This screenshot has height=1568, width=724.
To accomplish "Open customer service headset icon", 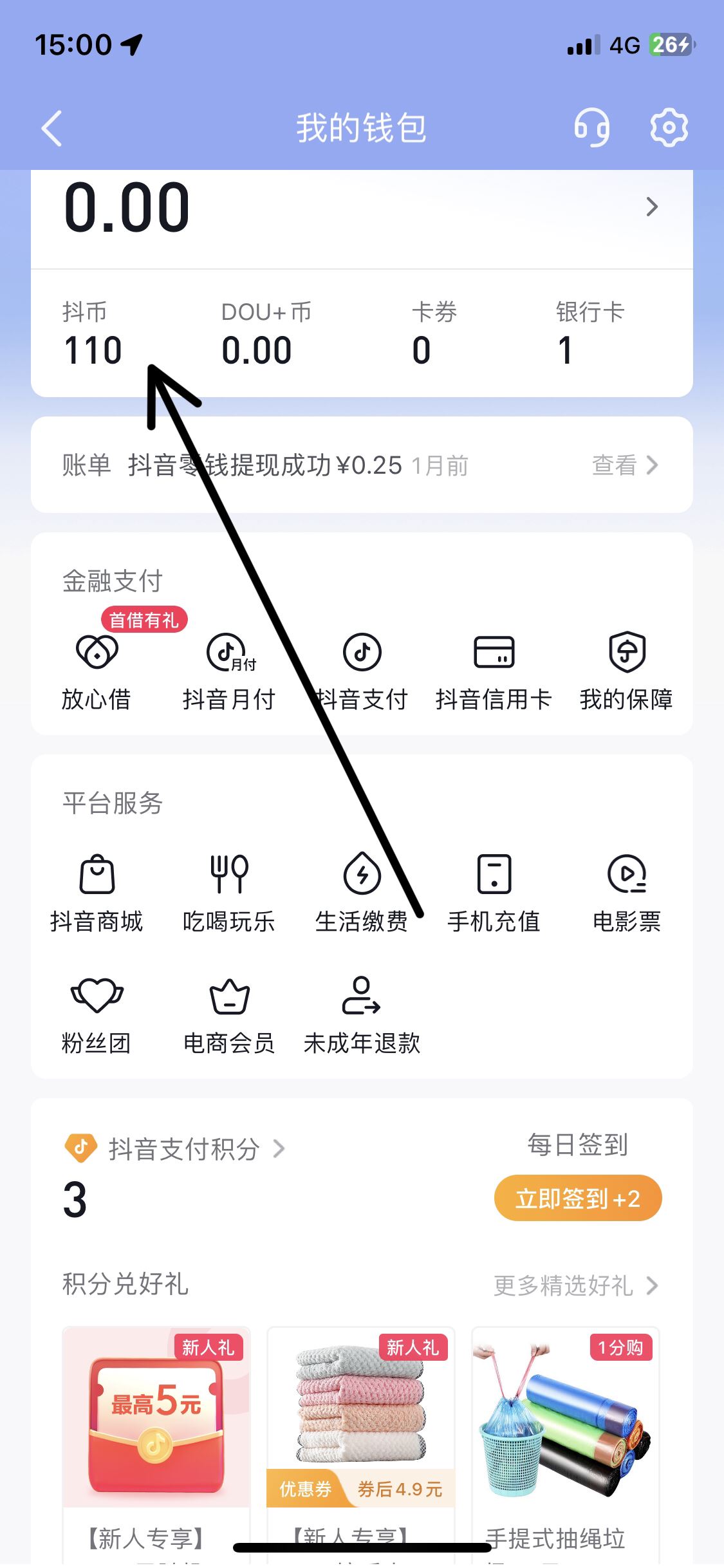I will (592, 127).
